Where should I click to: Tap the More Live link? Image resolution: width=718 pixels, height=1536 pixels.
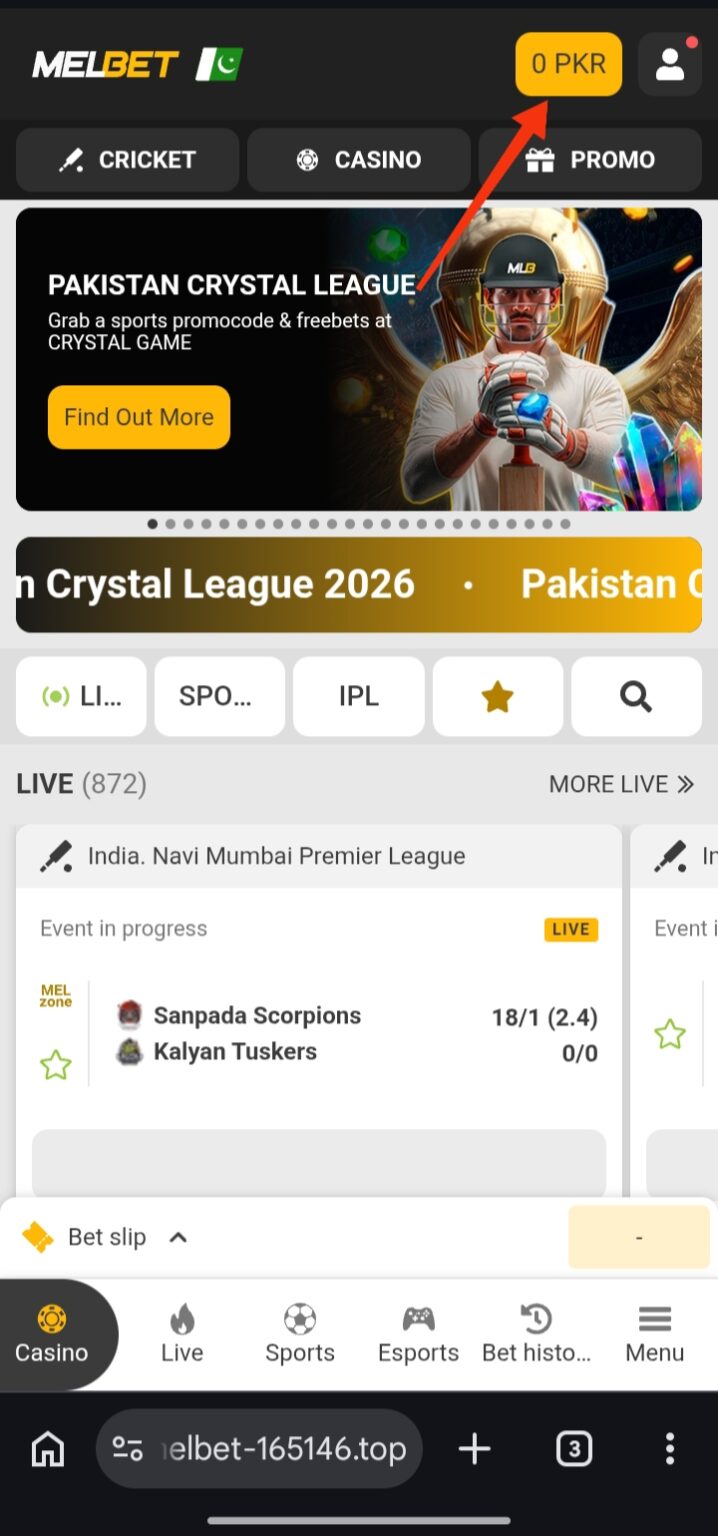(621, 785)
